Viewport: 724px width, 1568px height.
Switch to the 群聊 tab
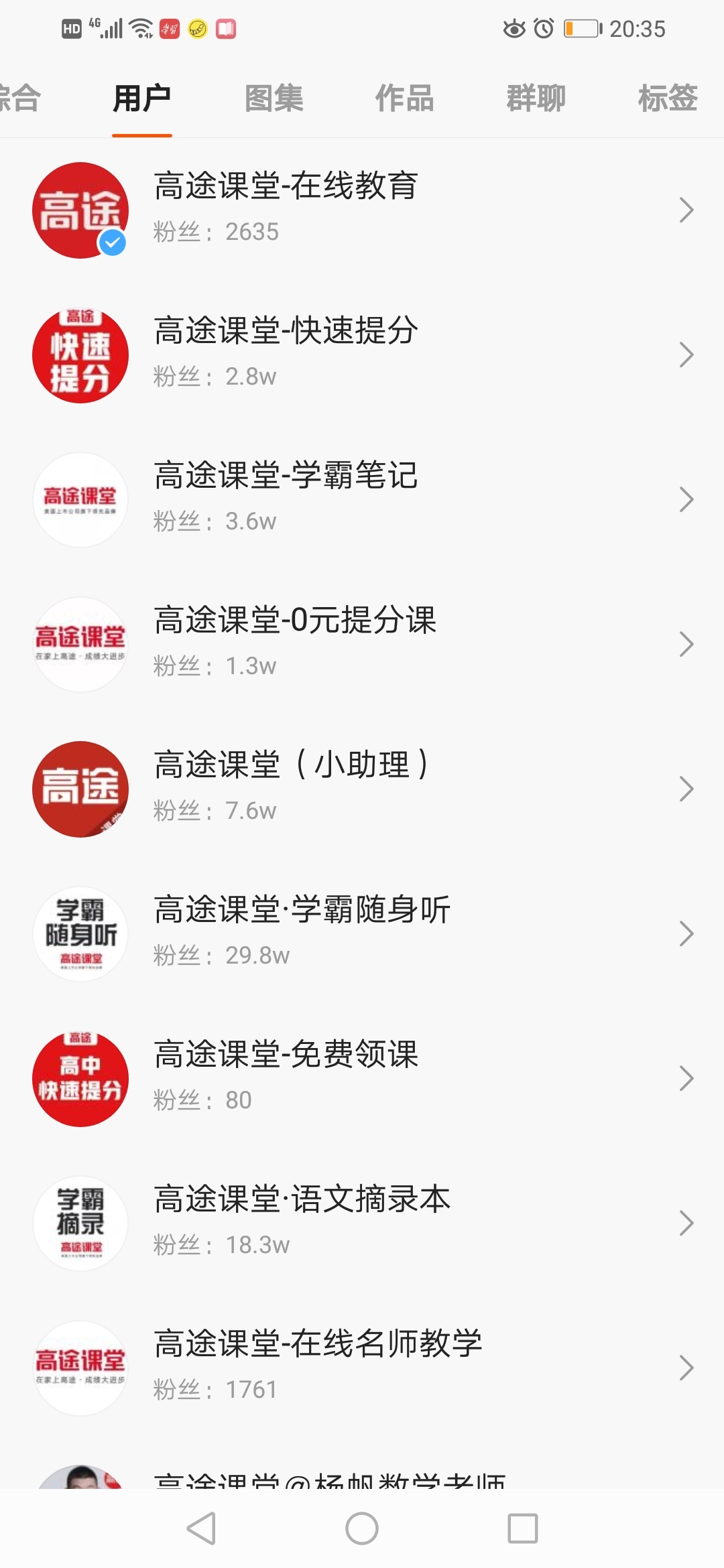tap(536, 99)
